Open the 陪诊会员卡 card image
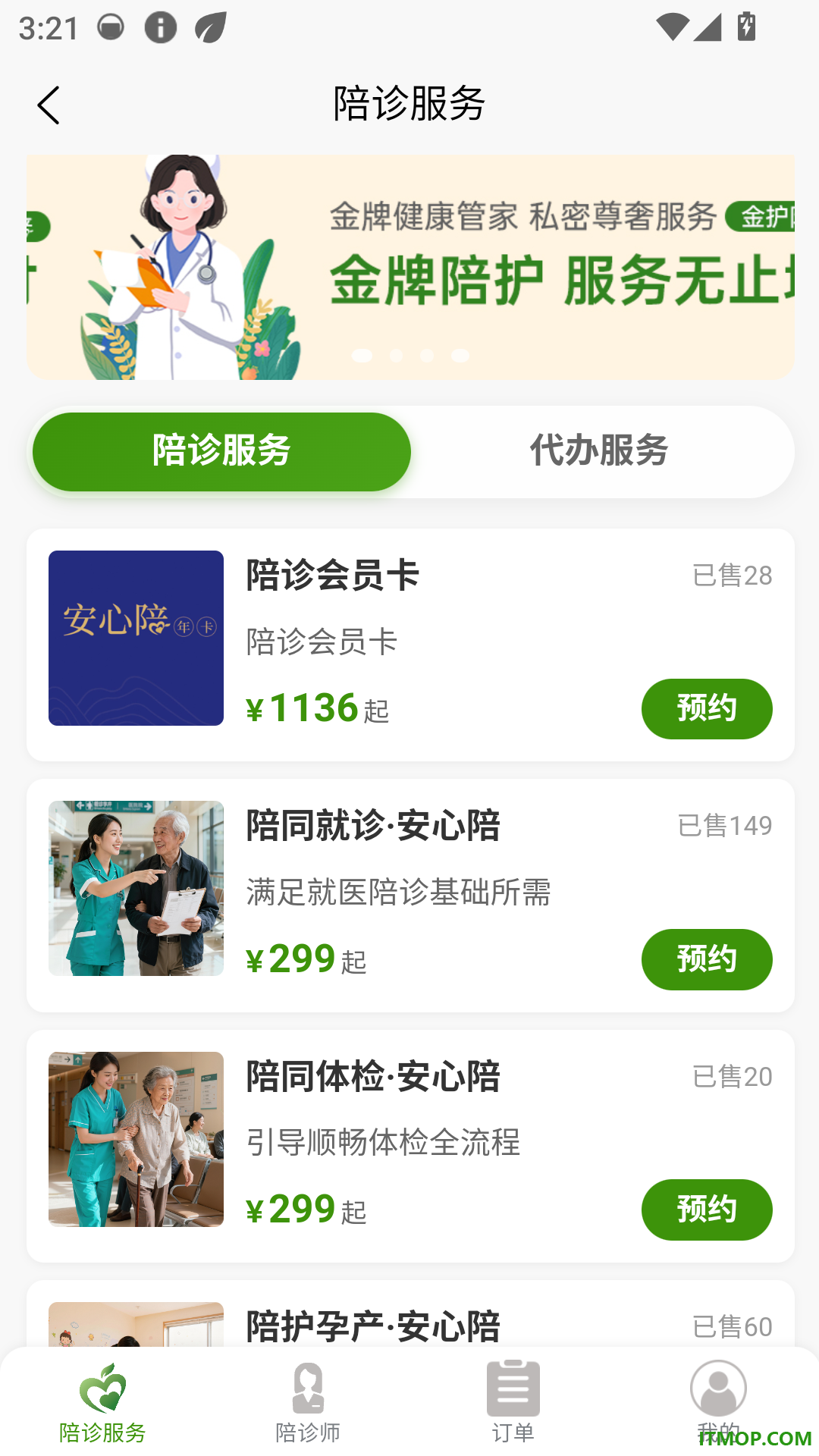Screen dimensions: 819x1456 (136, 638)
